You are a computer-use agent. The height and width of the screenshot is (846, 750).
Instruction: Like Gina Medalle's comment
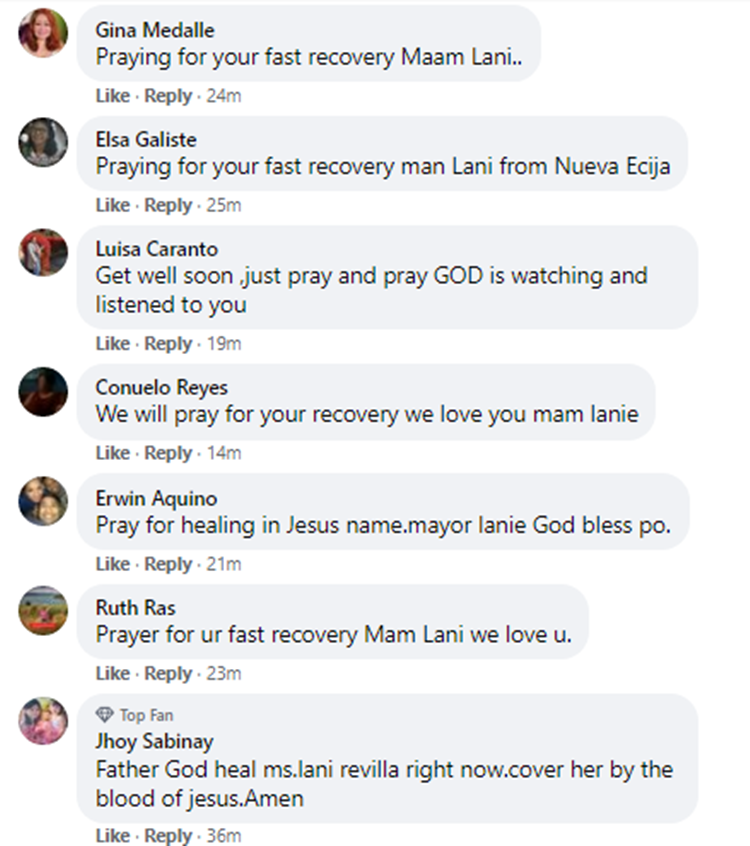point(112,96)
